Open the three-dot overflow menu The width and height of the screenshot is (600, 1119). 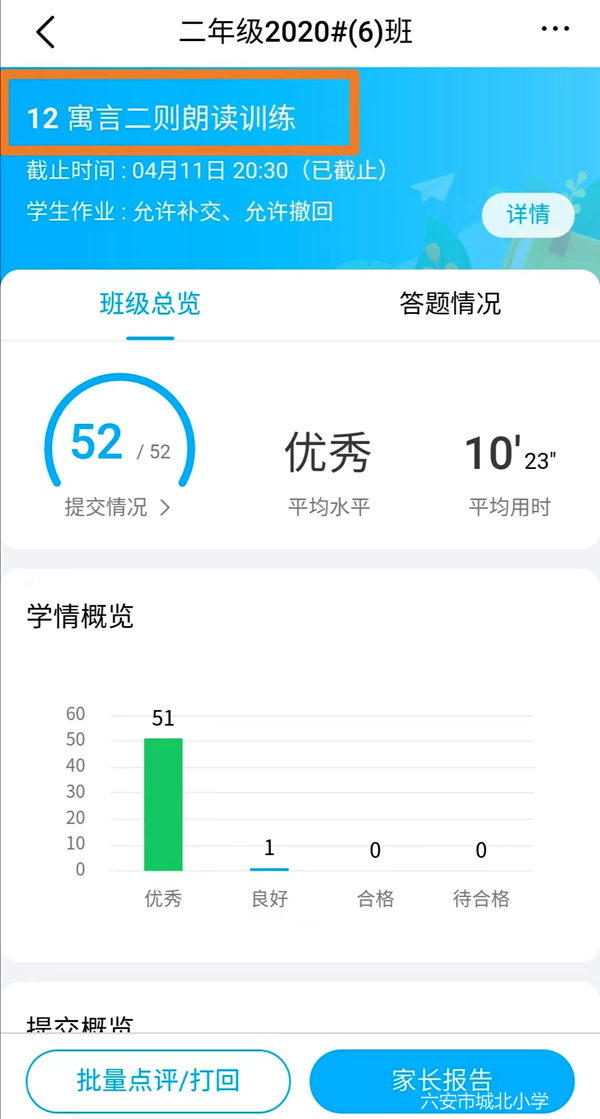(554, 30)
